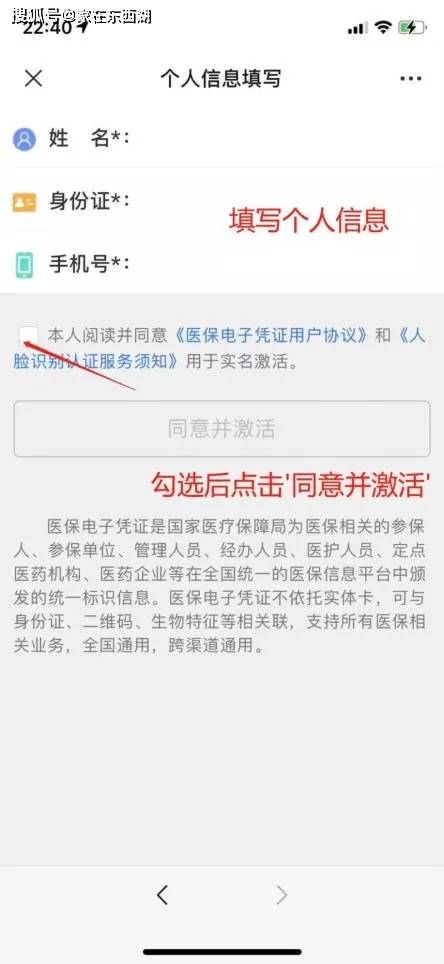Tap the 同意并激活 button
Screen dimensions: 444x964
(222, 429)
